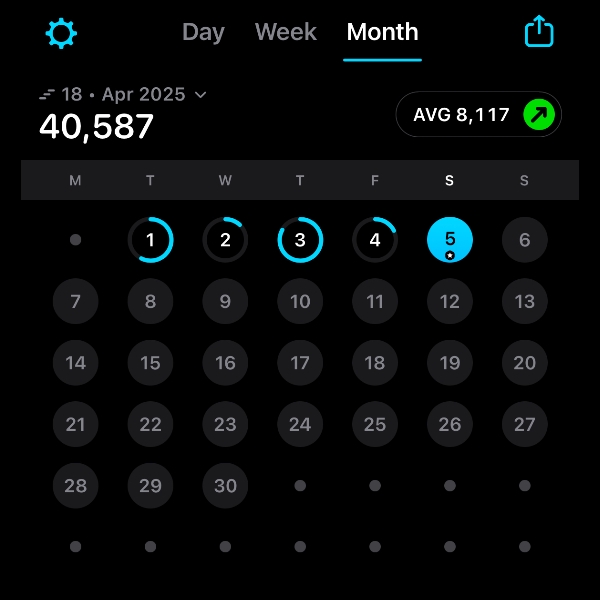
Task: Select the highlighted April 5
Action: point(450,240)
